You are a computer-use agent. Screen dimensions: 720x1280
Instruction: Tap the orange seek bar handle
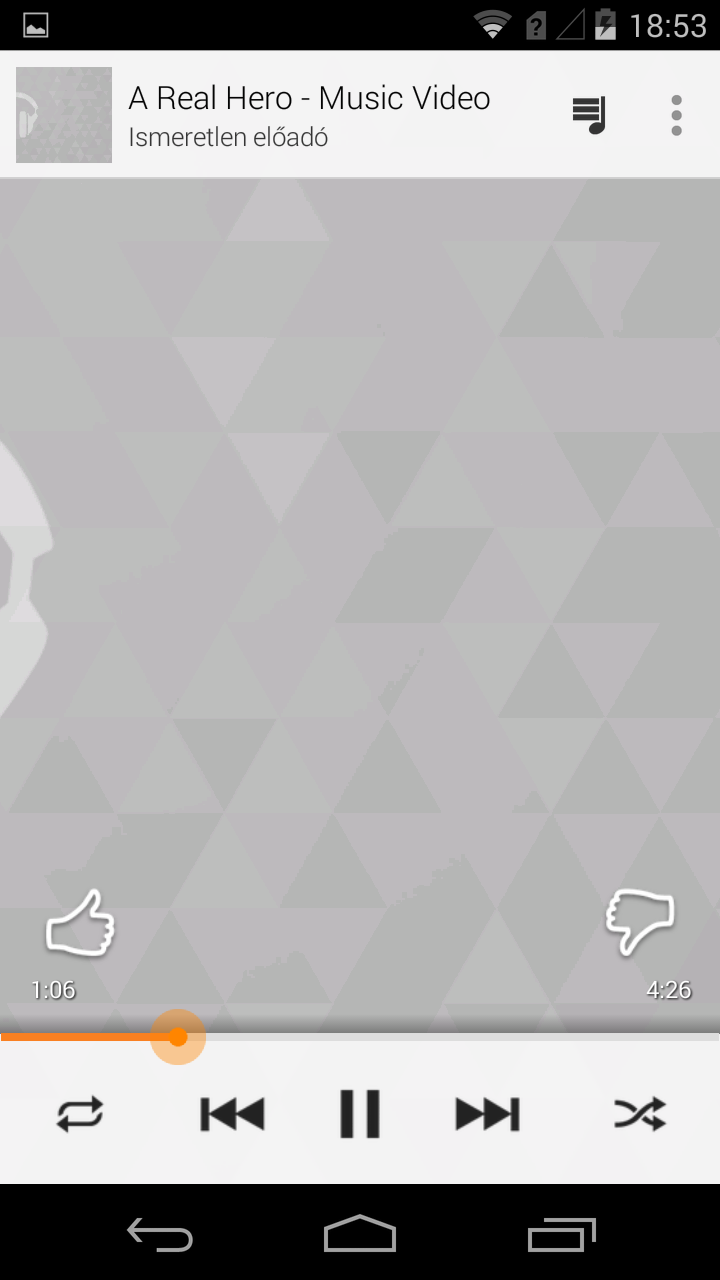pos(178,1037)
